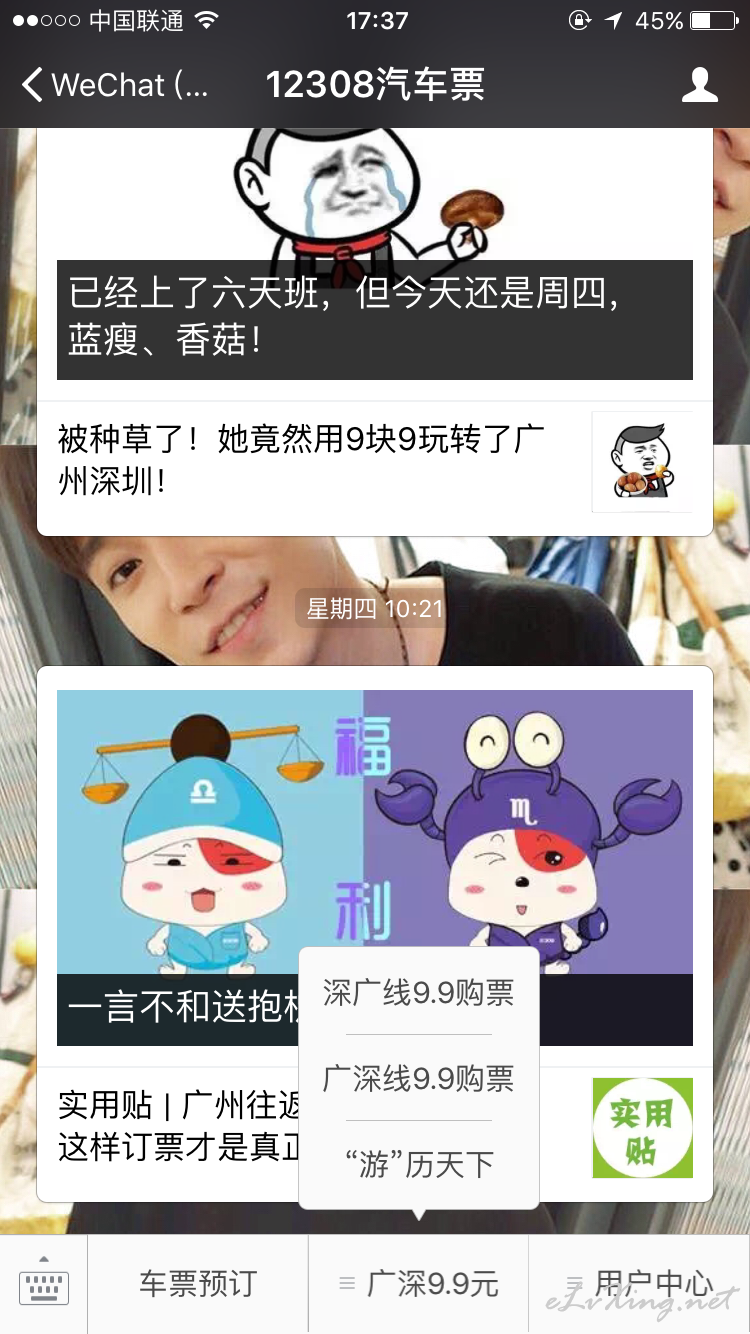Go back to WeChat chat list
This screenshot has height=1334, width=750.
click(x=114, y=85)
